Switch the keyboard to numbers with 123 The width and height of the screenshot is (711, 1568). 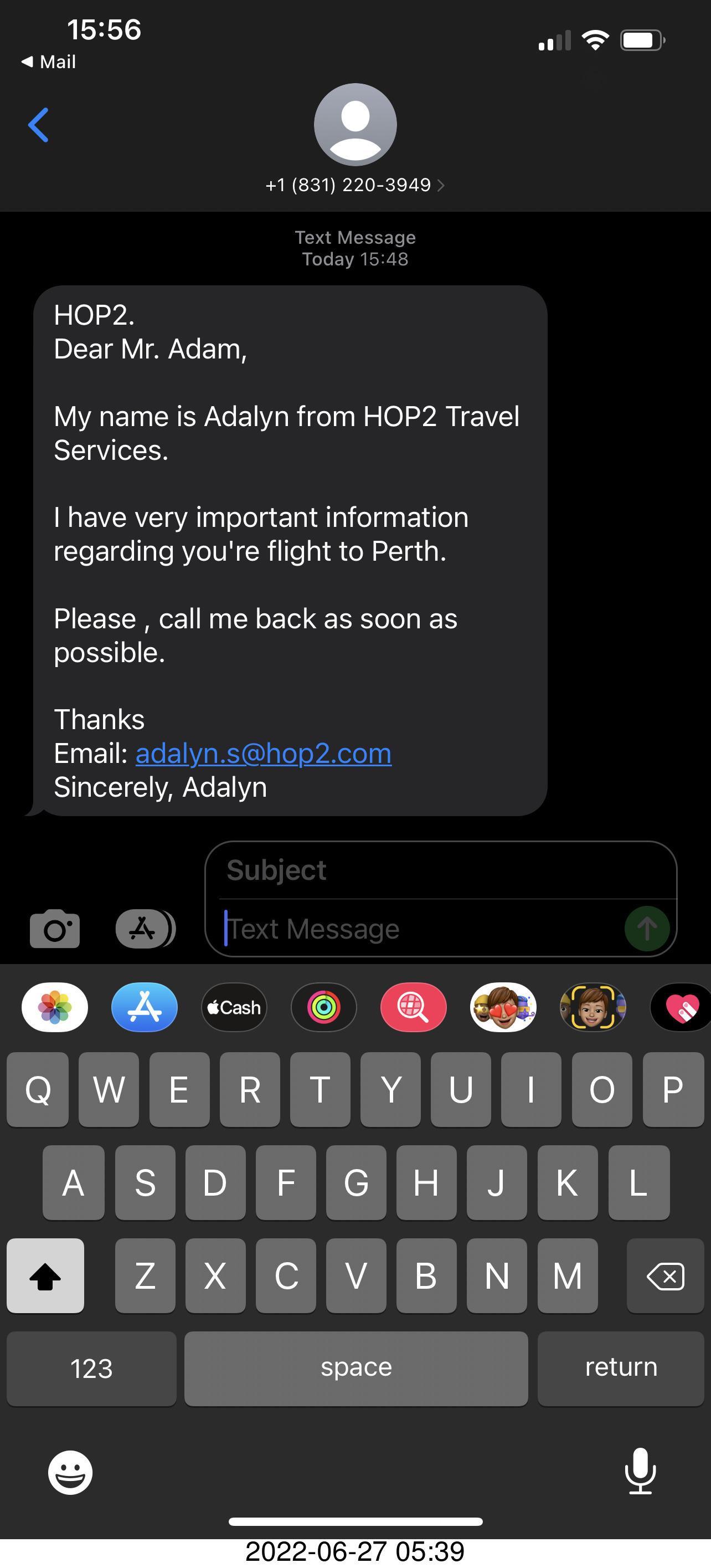coord(91,1369)
